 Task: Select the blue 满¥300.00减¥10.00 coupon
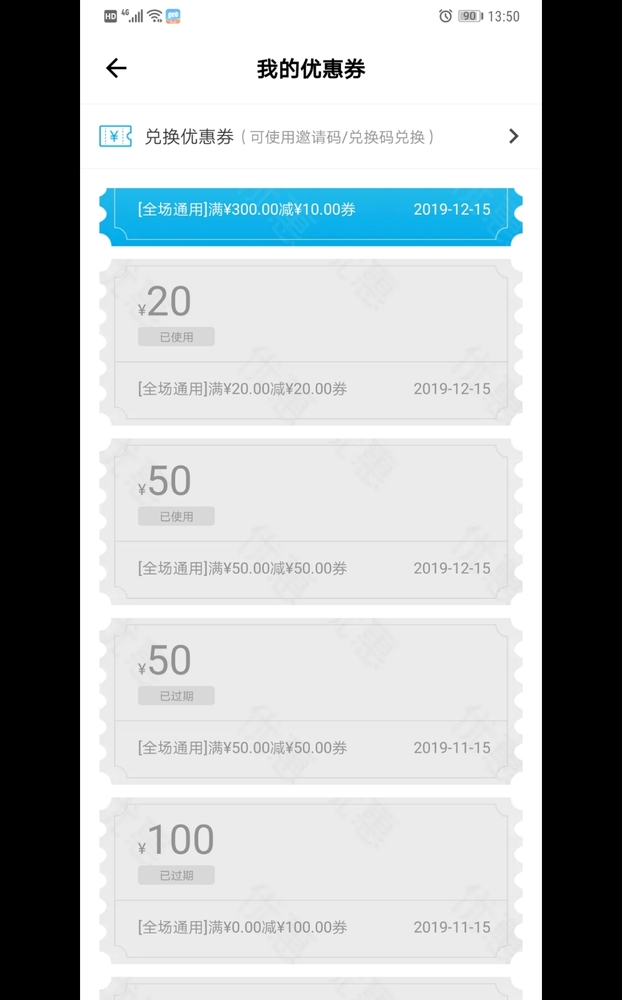[x=311, y=217]
